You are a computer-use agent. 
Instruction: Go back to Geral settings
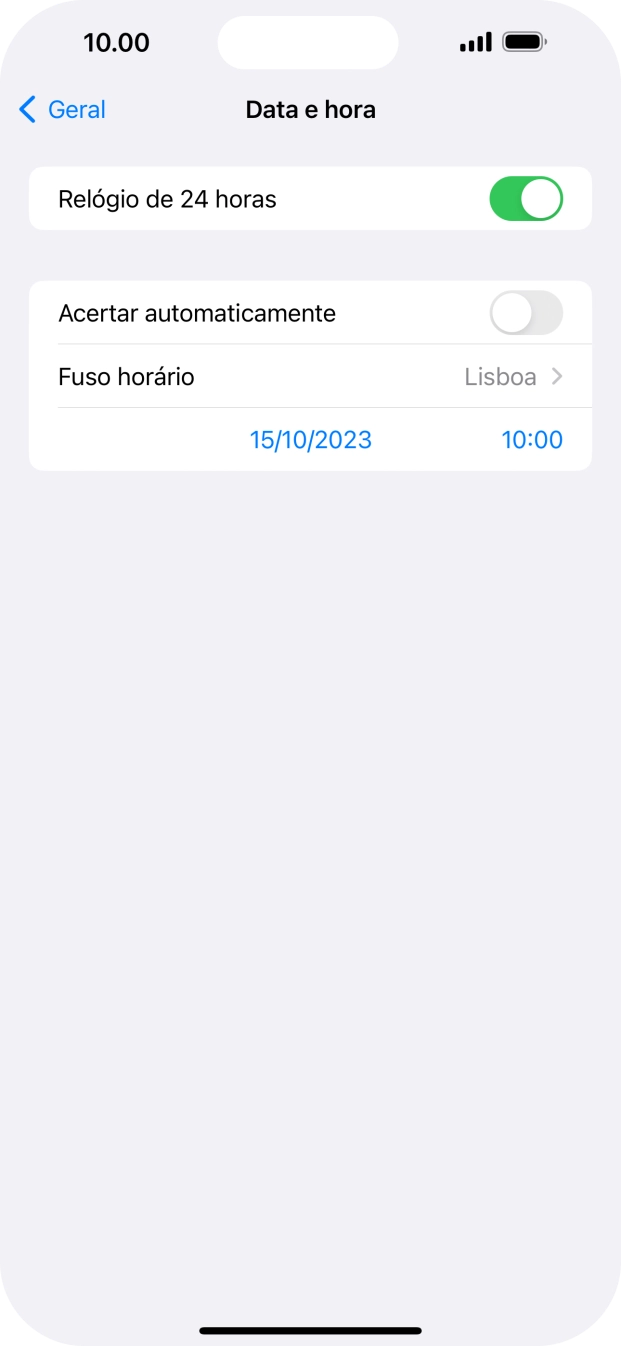[63, 110]
